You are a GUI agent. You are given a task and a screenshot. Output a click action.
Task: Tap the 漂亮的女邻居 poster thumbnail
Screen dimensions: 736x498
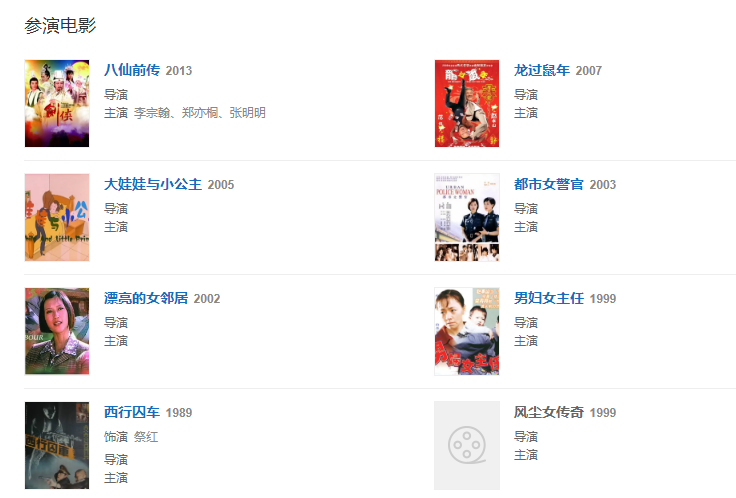57,331
